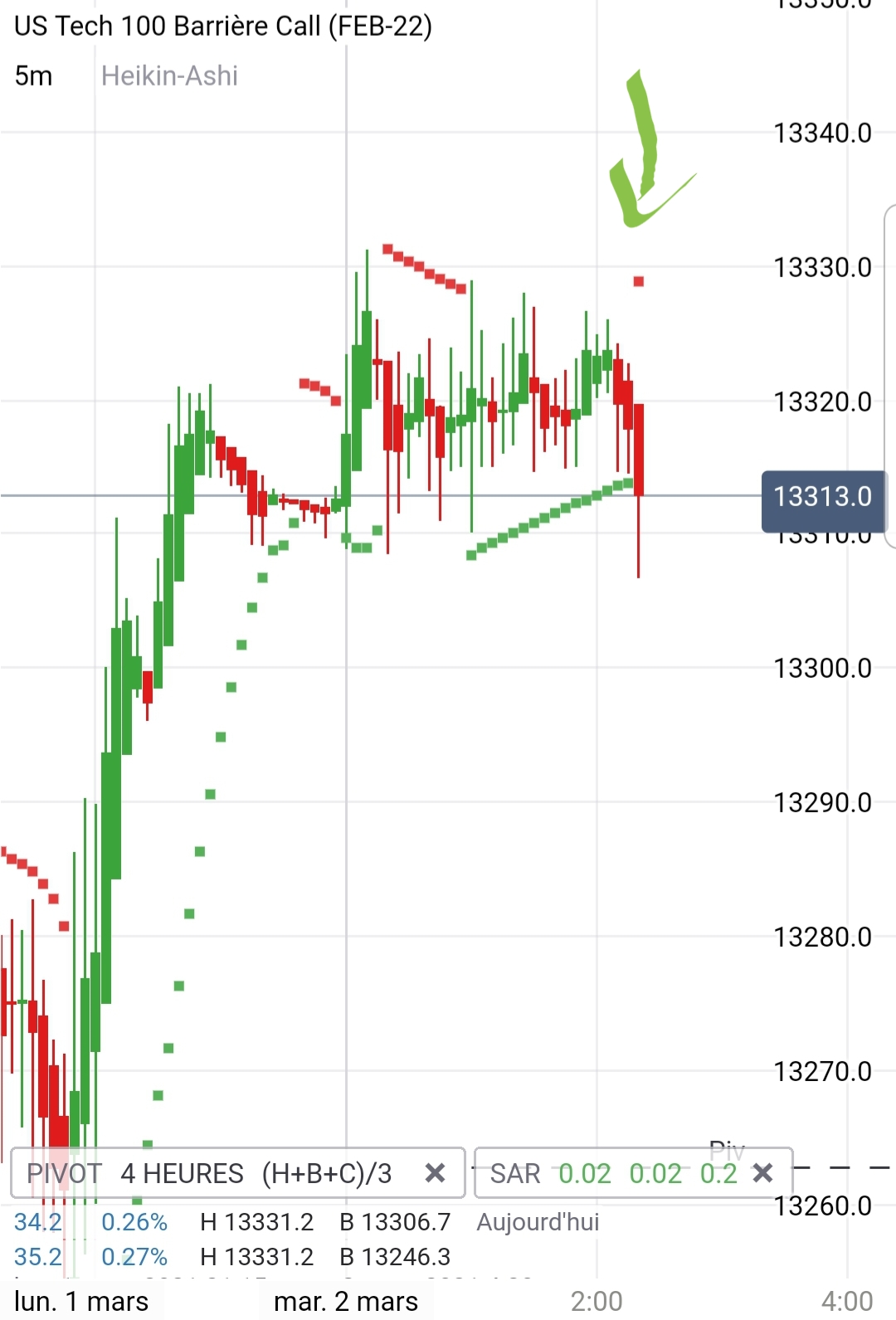Image resolution: width=896 pixels, height=1320 pixels.
Task: Open the PIVOT 4 HEURES indicator settings
Action: (209, 1173)
